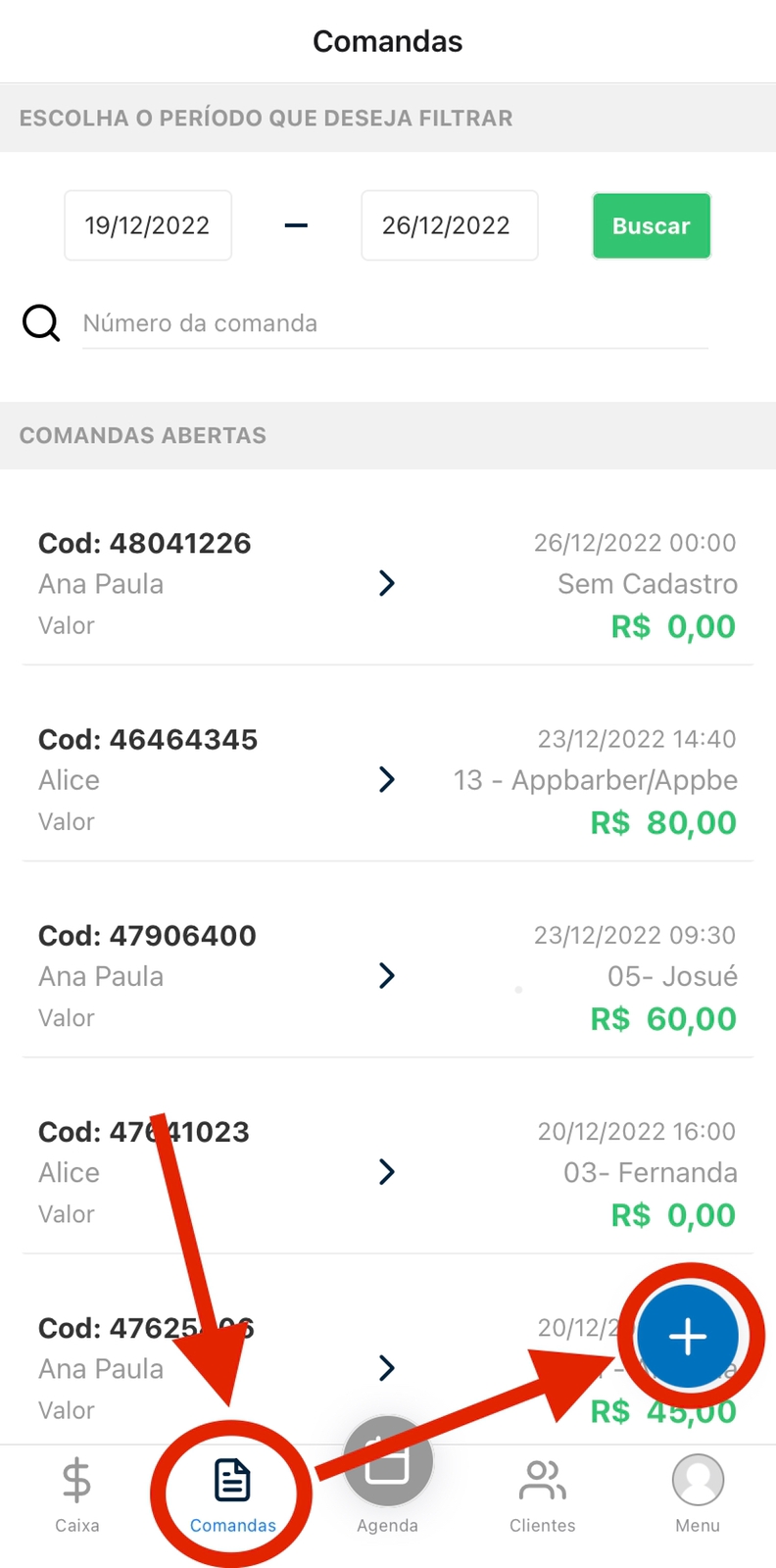776x1568 pixels.
Task: Open the Clientes tab
Action: (542, 1494)
